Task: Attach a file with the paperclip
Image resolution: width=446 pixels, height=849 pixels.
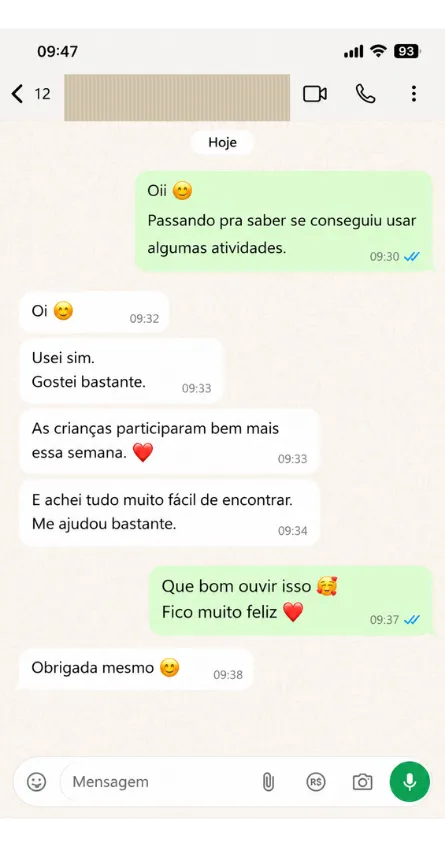Action: (x=268, y=782)
